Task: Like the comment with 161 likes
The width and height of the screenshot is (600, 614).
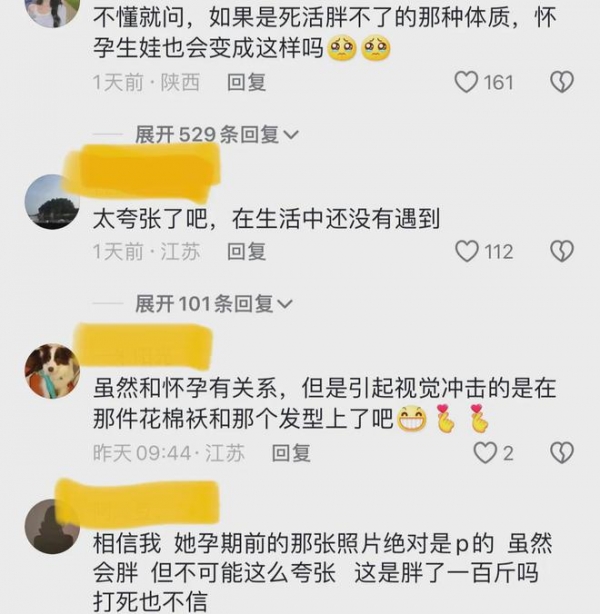Action: click(467, 82)
